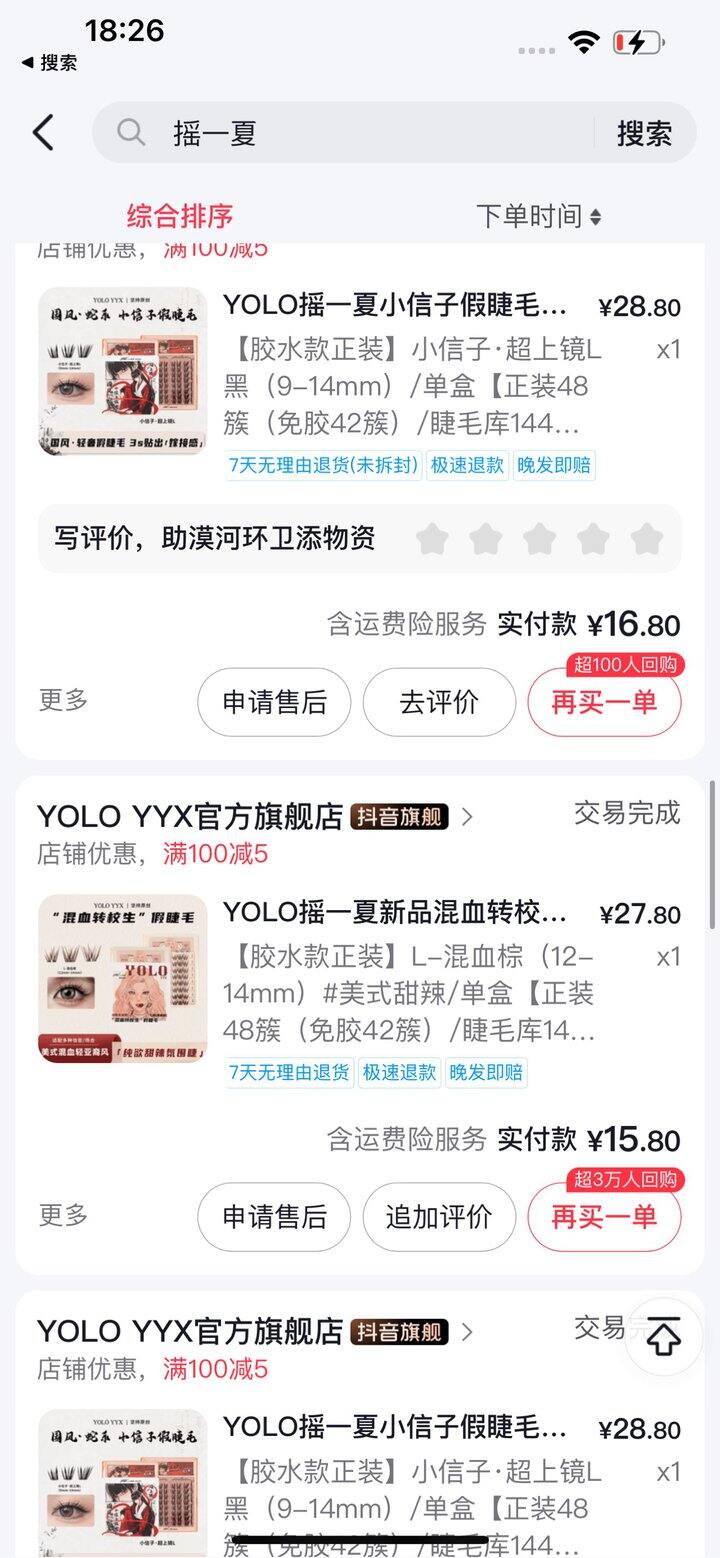This screenshot has height=1558, width=720.
Task: Open 更多 for the ¥16.80 order
Action: 64,700
